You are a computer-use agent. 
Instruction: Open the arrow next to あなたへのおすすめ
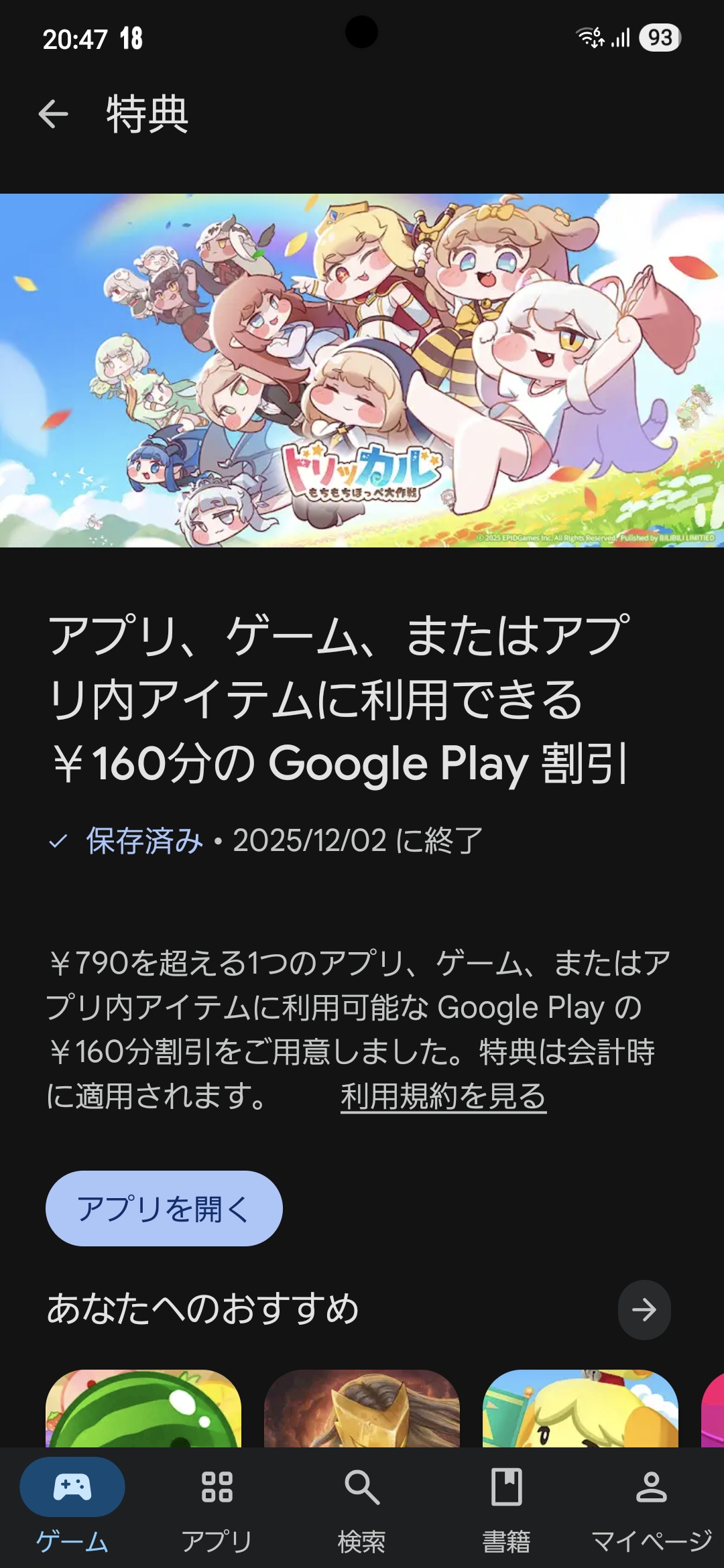644,1309
